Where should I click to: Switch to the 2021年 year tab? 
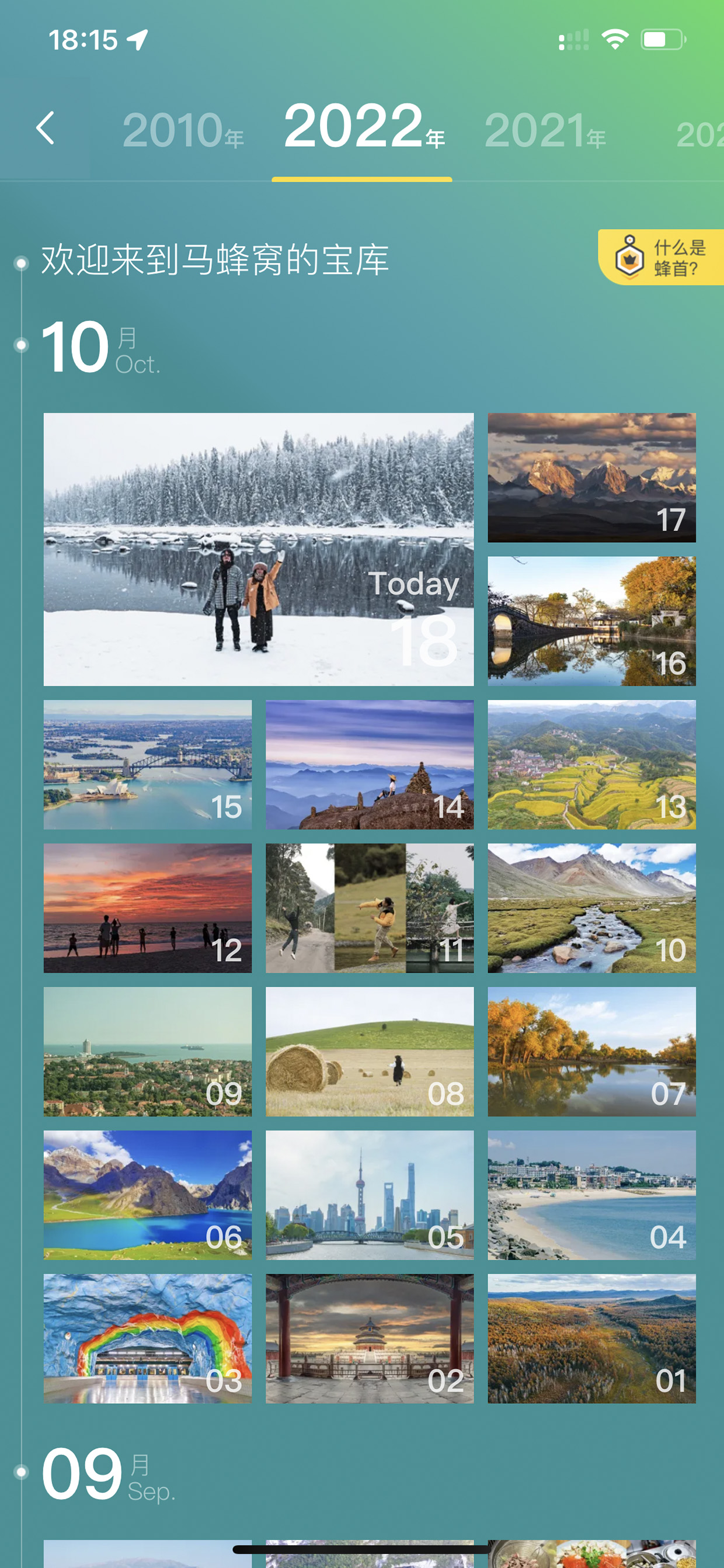tap(545, 130)
